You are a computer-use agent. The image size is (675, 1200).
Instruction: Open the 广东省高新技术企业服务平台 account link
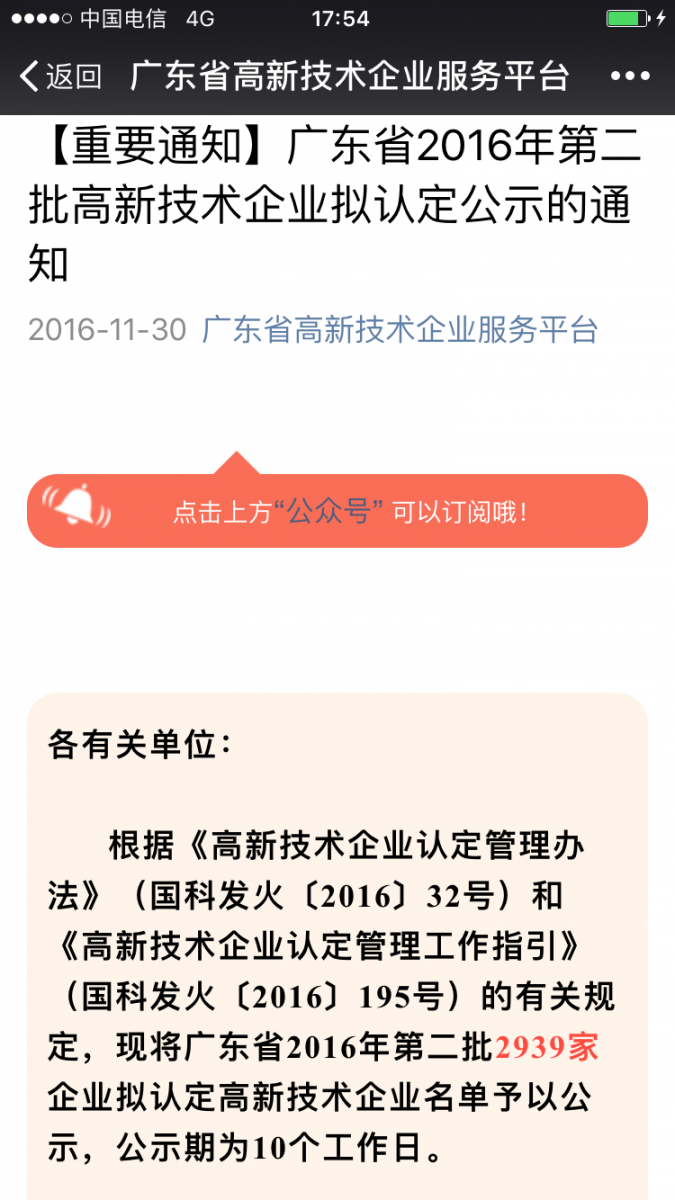[x=400, y=330]
